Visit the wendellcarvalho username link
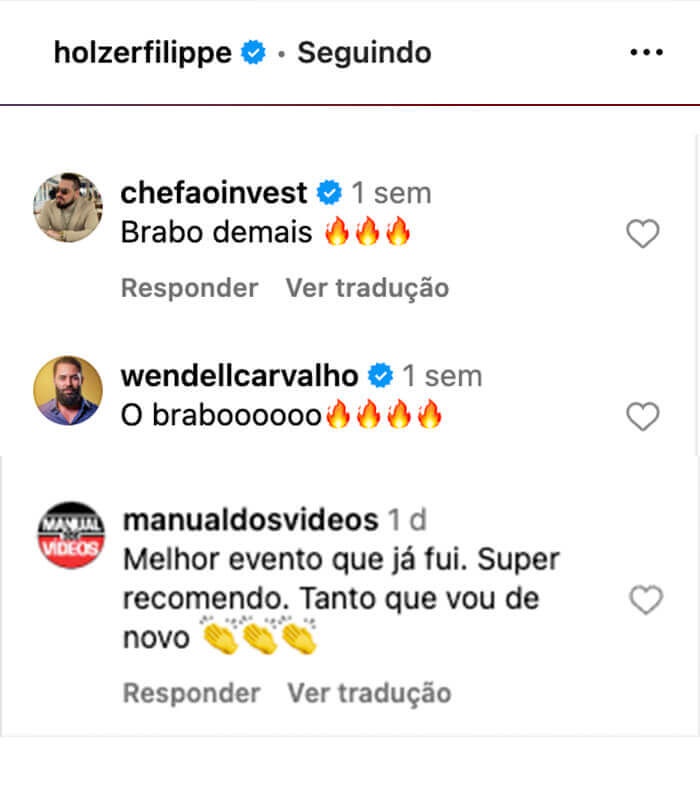 239,376
